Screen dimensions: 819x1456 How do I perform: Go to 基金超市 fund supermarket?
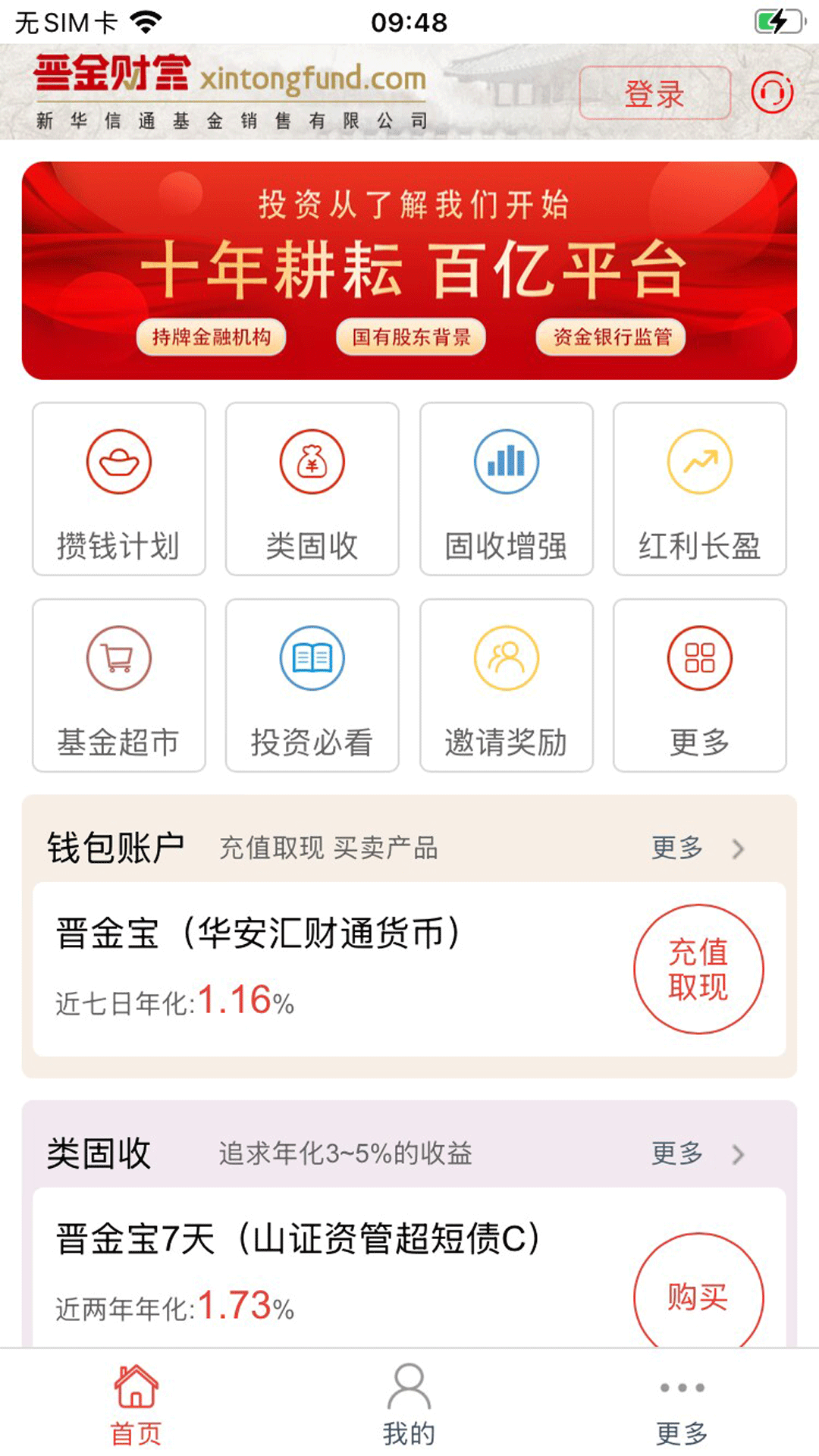(x=119, y=686)
